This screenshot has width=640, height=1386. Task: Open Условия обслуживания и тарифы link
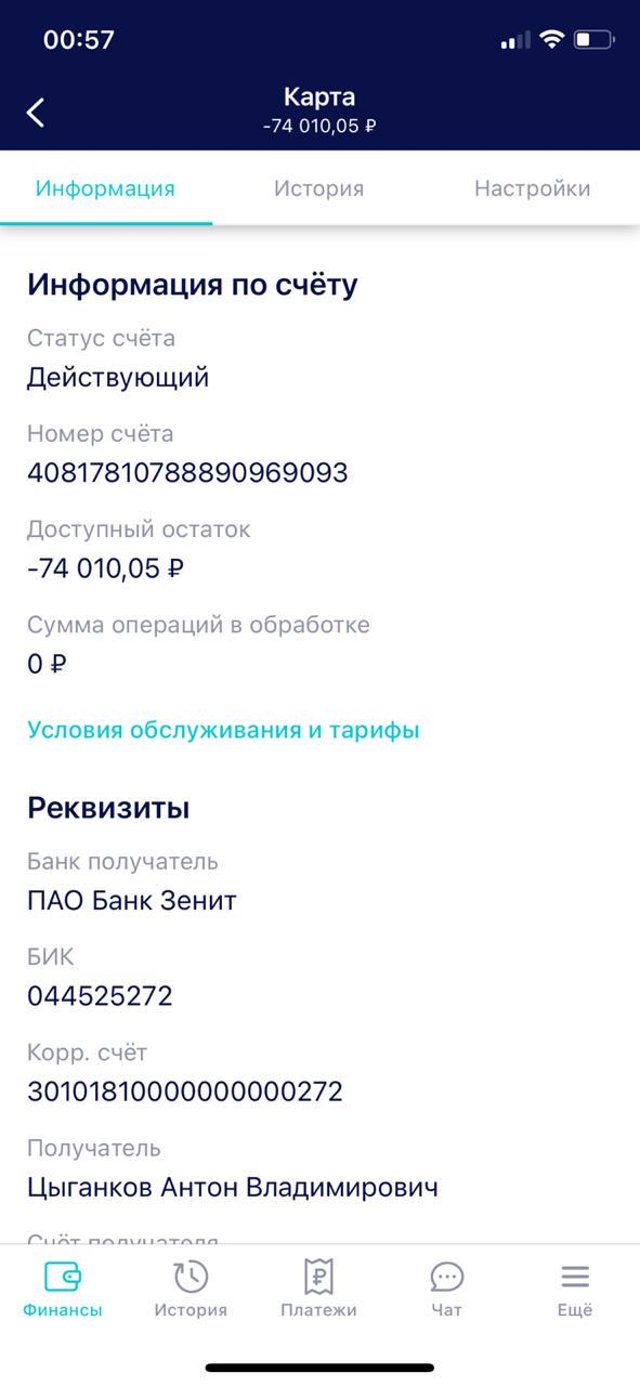click(223, 730)
